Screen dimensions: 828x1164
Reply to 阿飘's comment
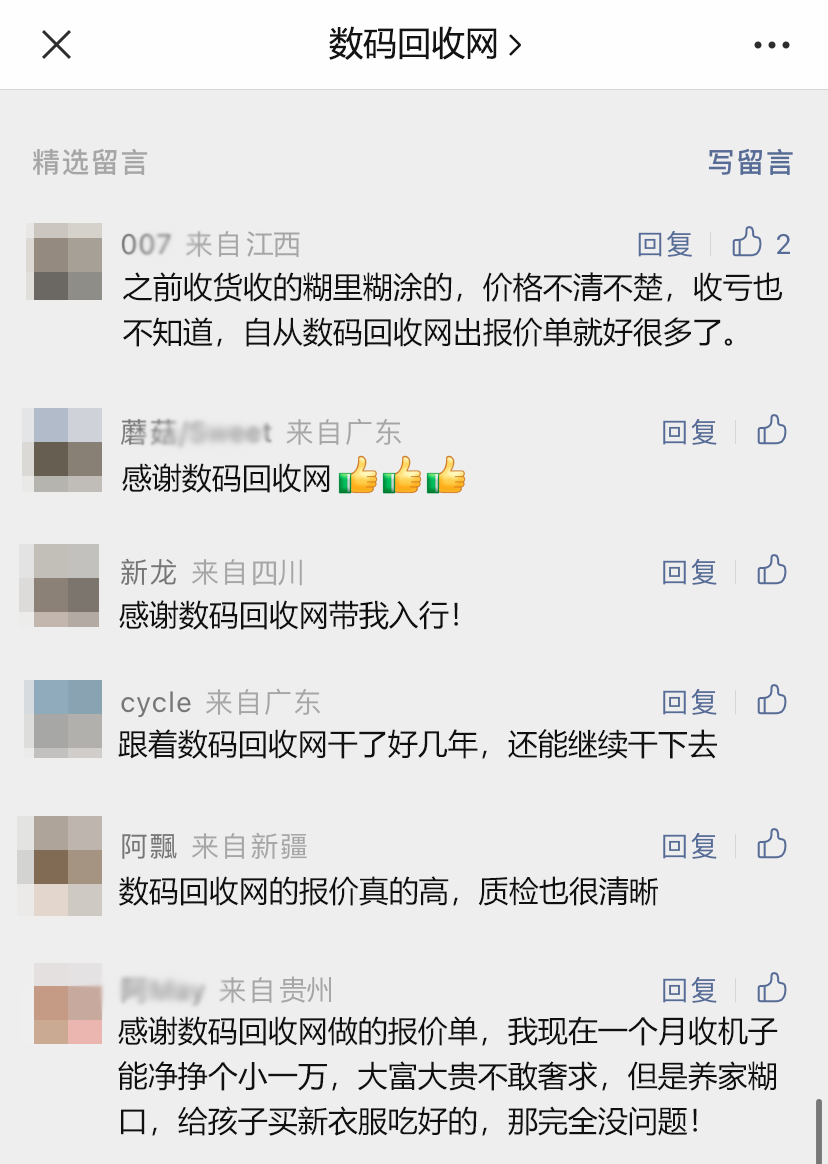[689, 846]
